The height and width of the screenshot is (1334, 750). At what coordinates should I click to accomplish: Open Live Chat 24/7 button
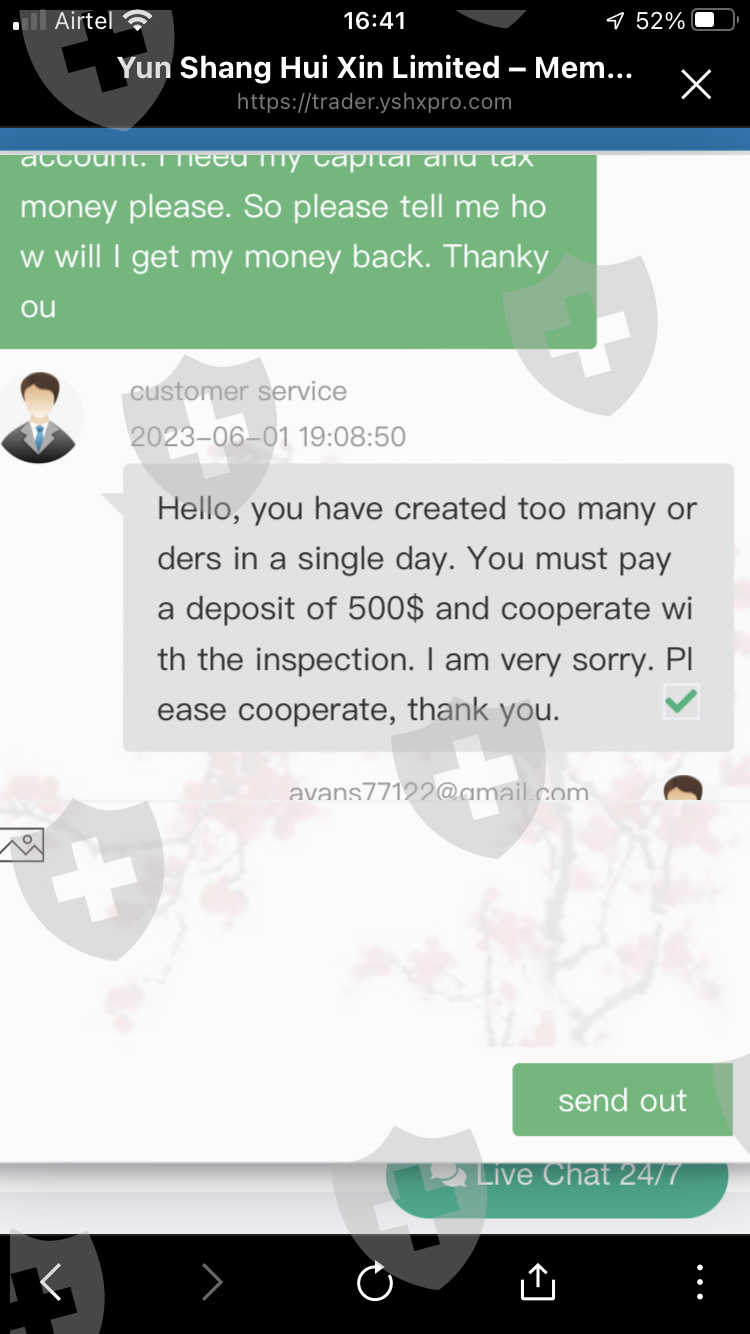557,1176
